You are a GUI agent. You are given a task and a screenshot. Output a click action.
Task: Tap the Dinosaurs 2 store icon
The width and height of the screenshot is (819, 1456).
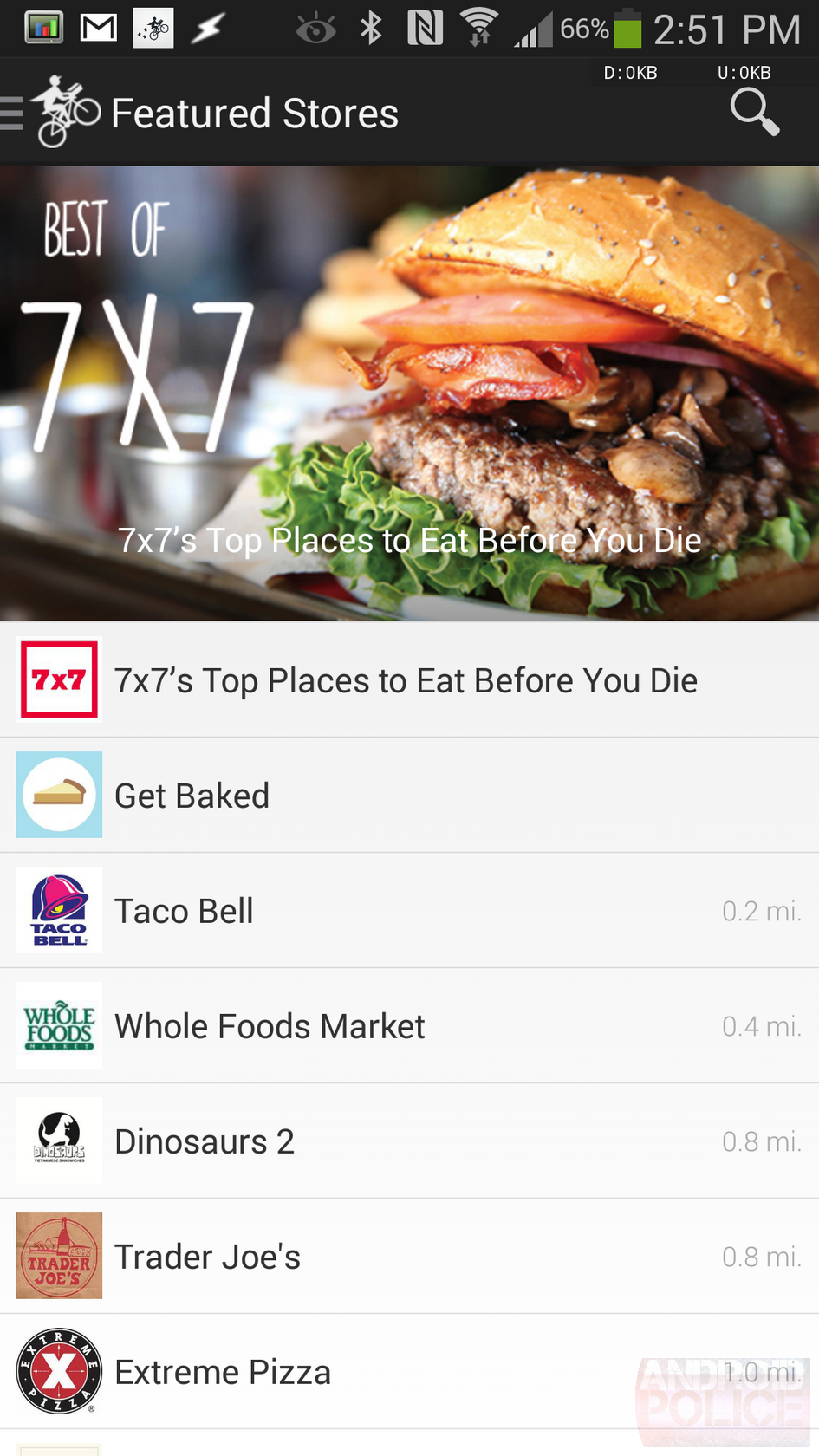point(58,1141)
